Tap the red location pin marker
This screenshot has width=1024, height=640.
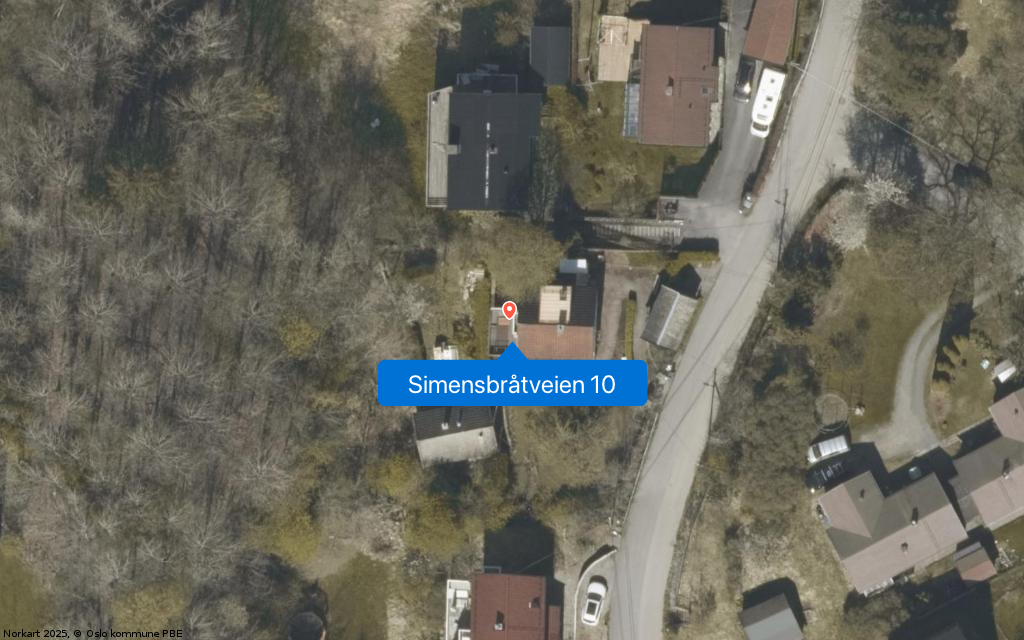[509, 310]
